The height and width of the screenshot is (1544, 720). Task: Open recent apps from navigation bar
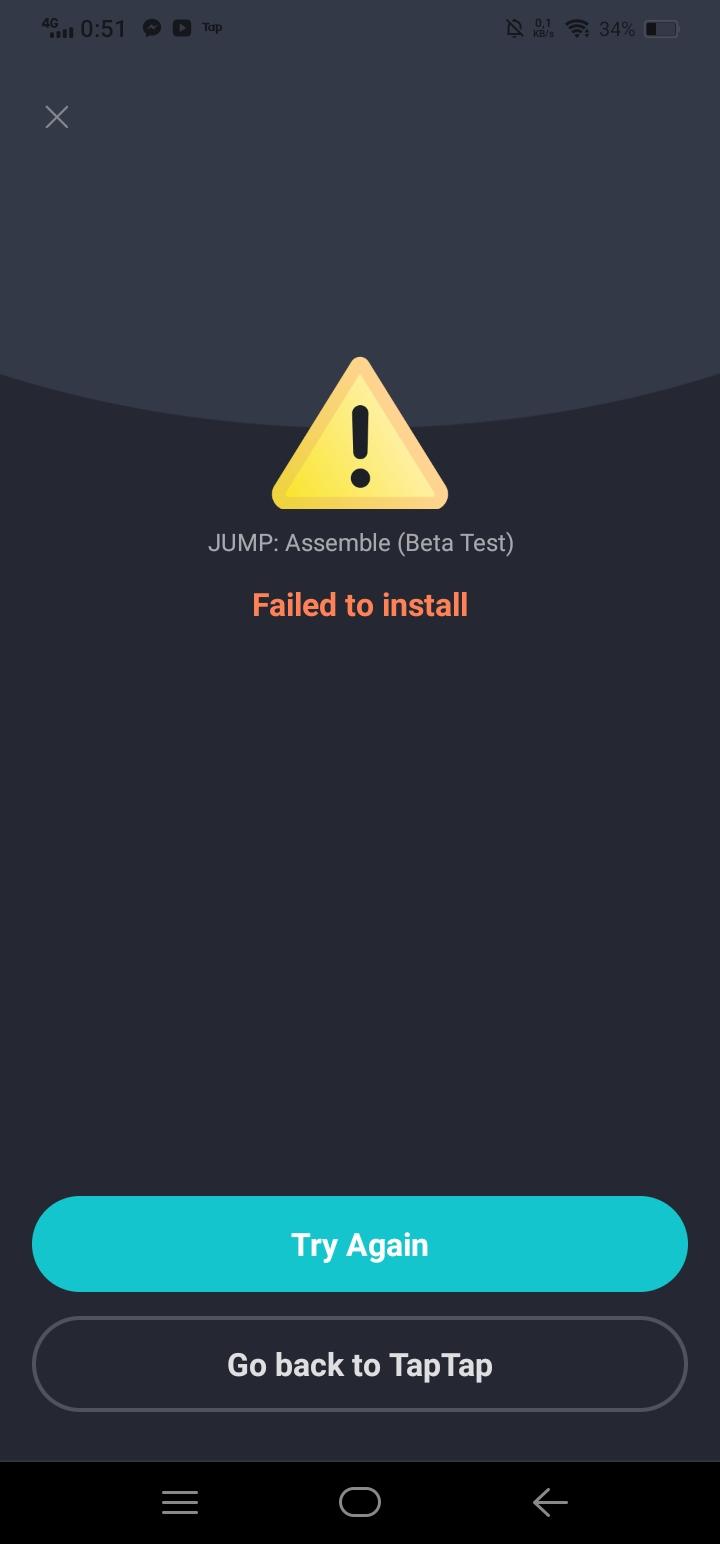pos(180,1502)
